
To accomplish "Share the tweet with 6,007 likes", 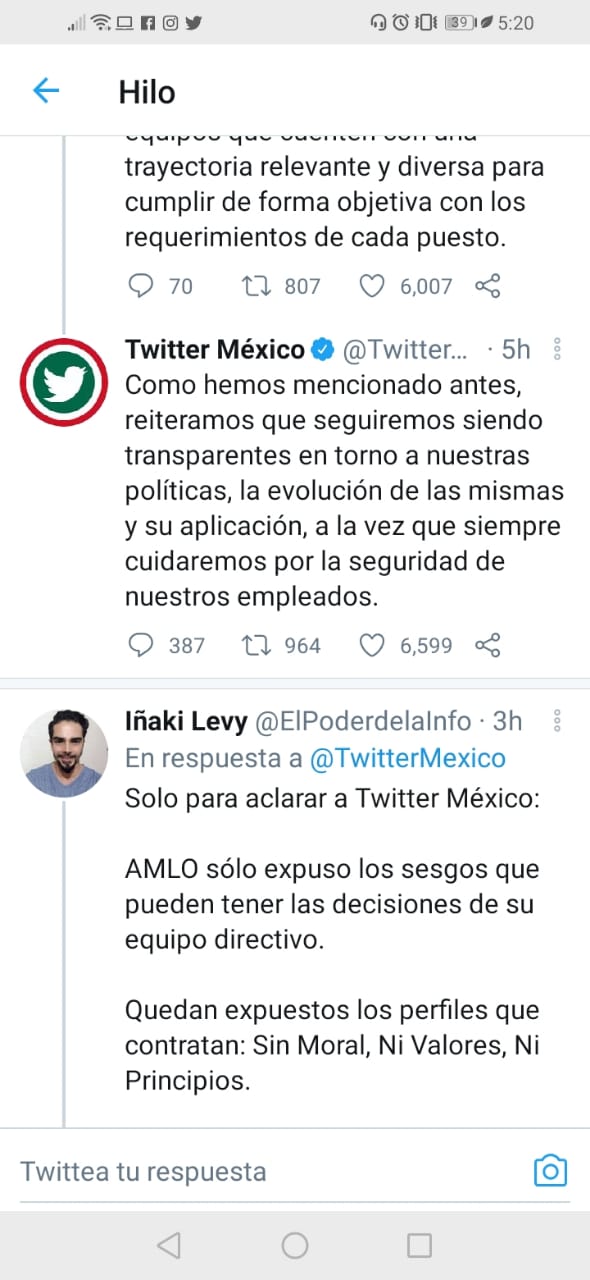I will coord(487,286).
